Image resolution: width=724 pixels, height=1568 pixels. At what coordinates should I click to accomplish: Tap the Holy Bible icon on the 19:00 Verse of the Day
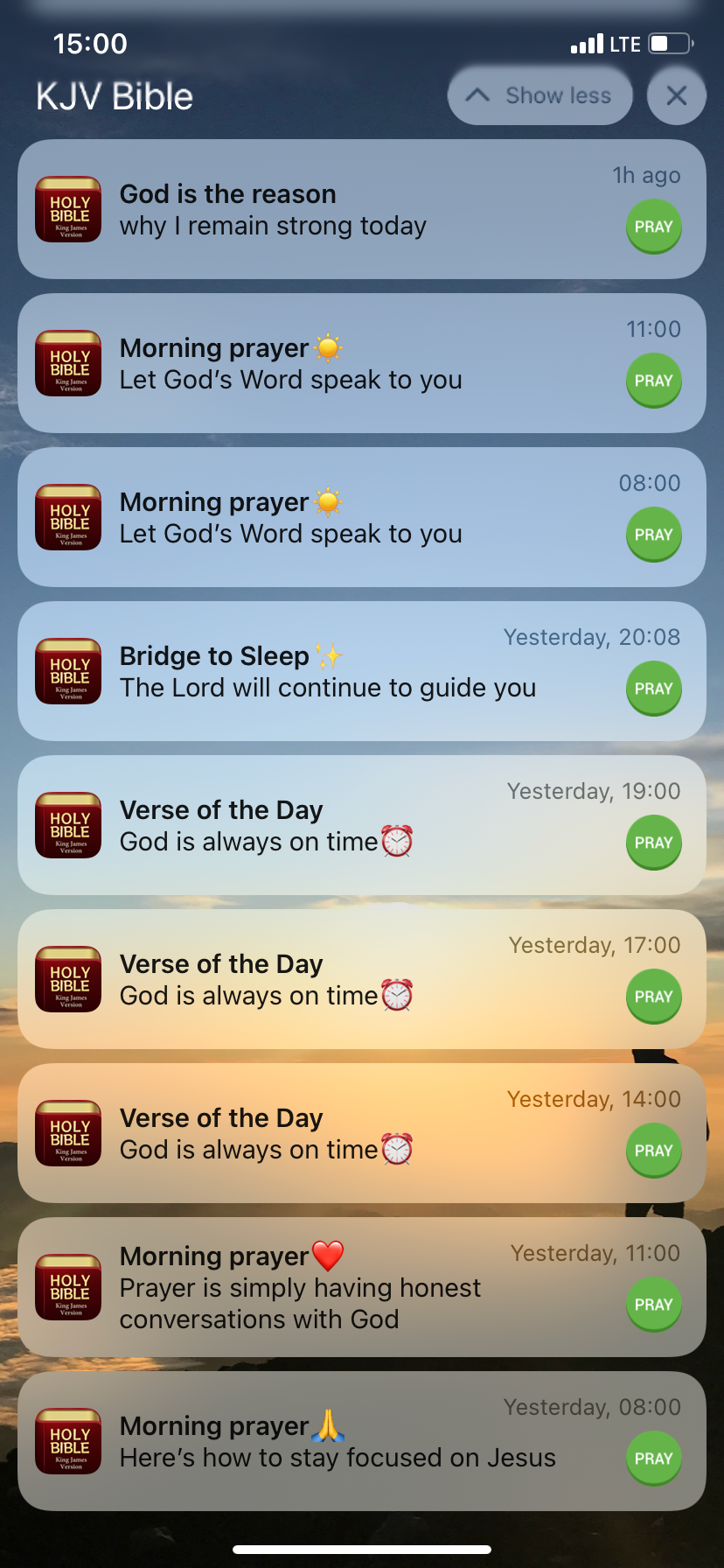pos(68,825)
